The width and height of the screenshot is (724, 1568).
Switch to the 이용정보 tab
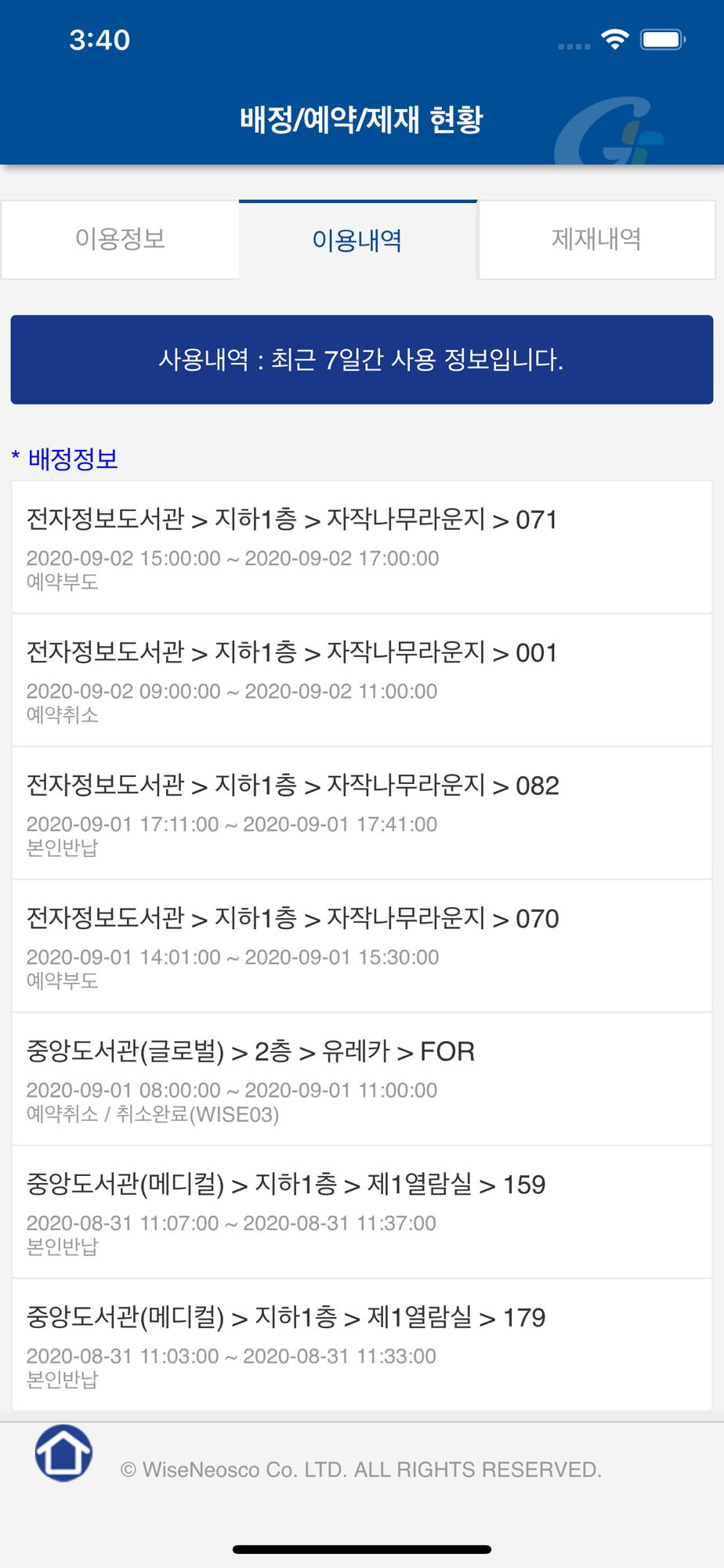[121, 240]
